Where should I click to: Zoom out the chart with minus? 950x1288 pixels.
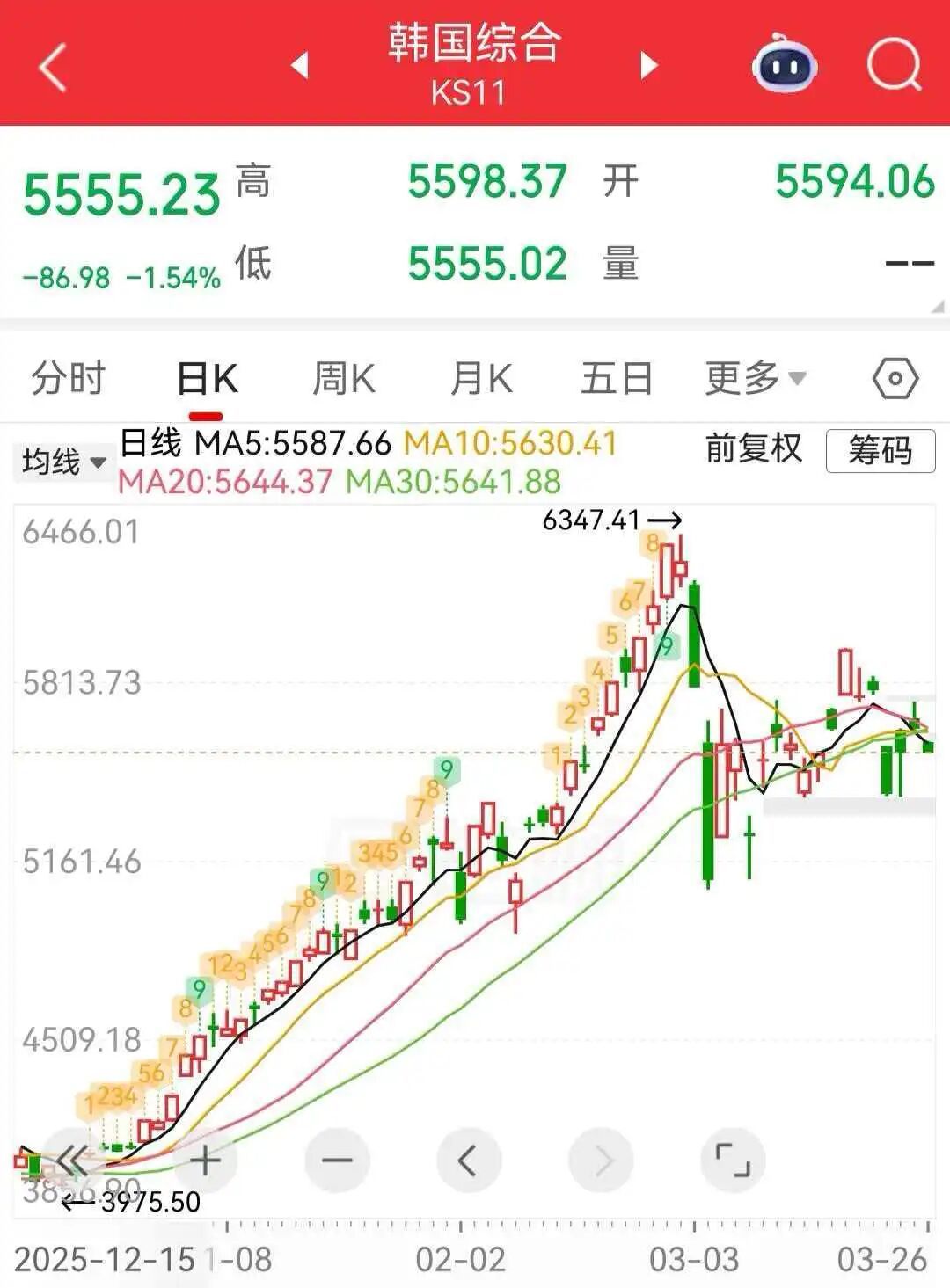click(337, 1161)
